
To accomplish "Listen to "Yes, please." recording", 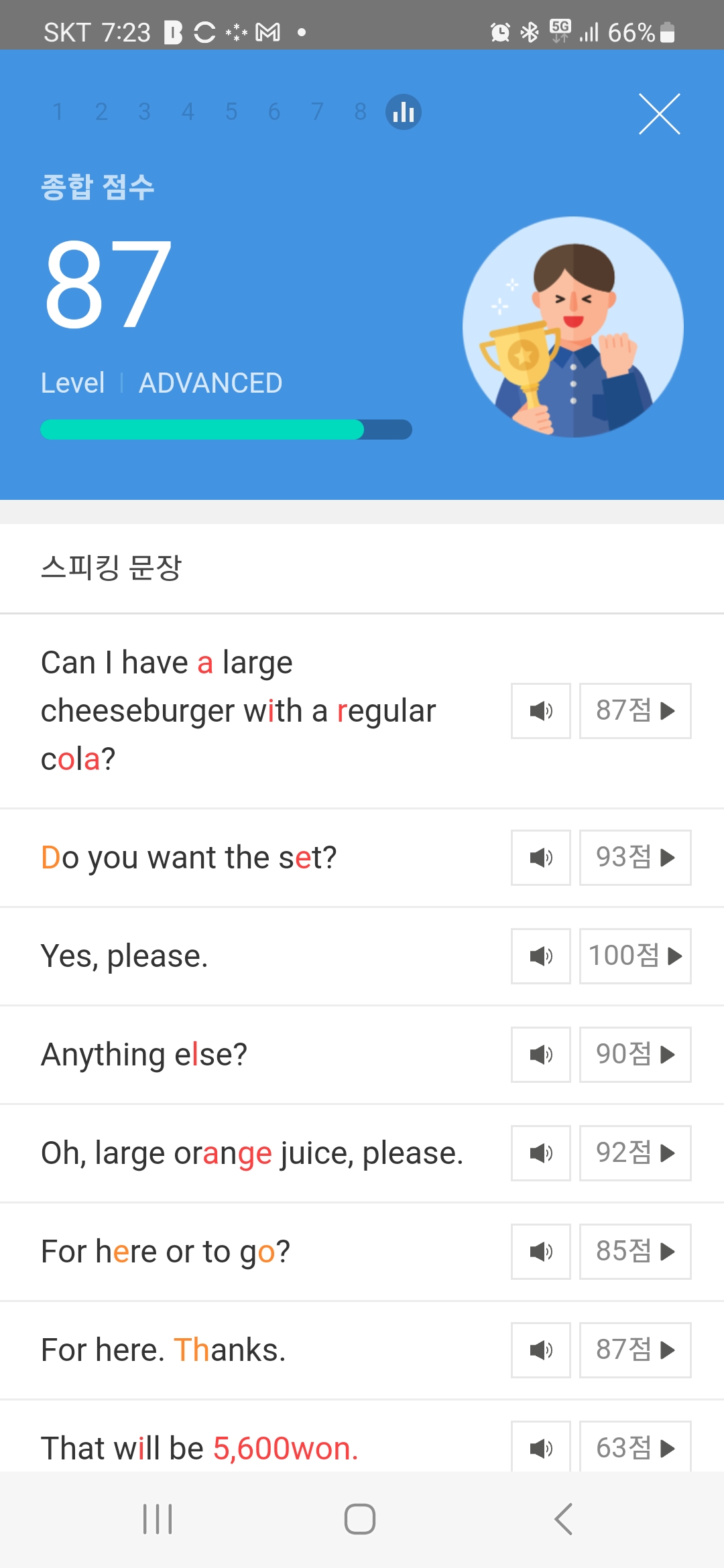I will [x=541, y=956].
